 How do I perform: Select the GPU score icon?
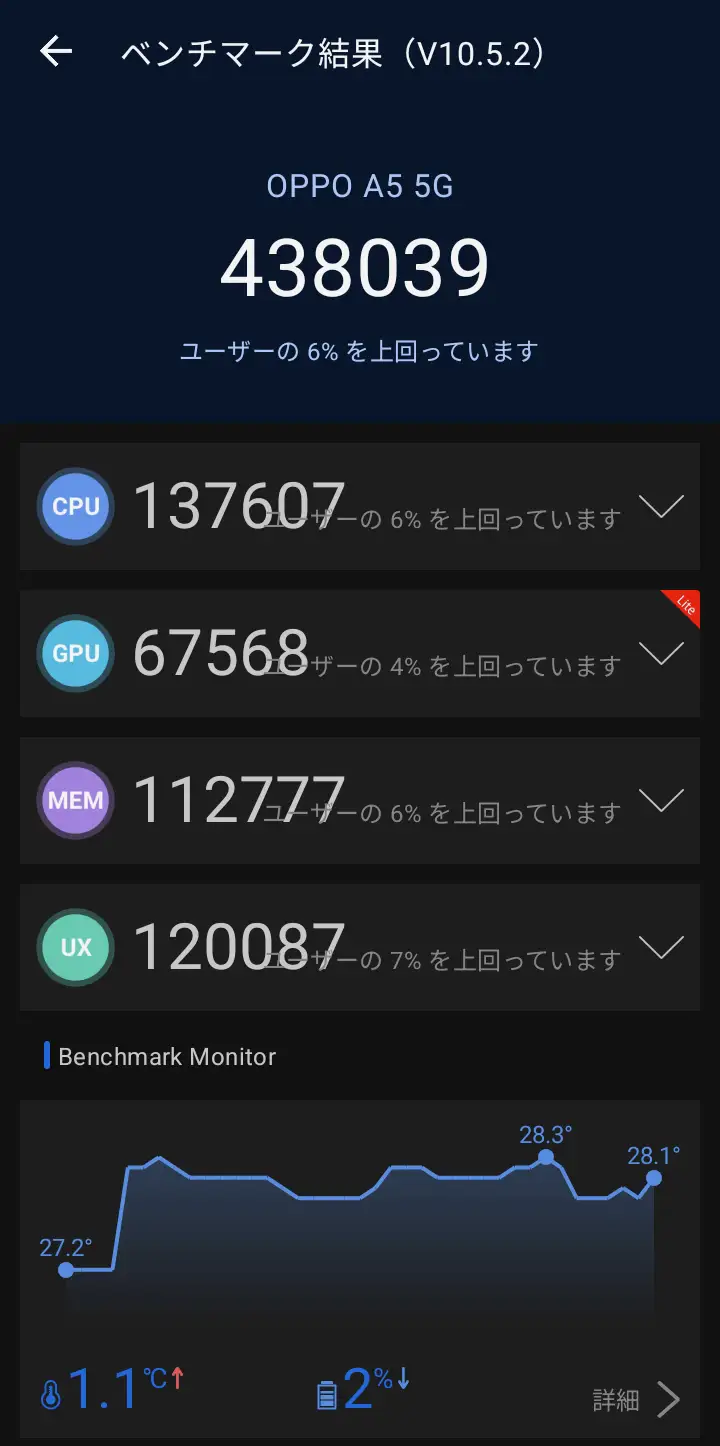coord(75,653)
